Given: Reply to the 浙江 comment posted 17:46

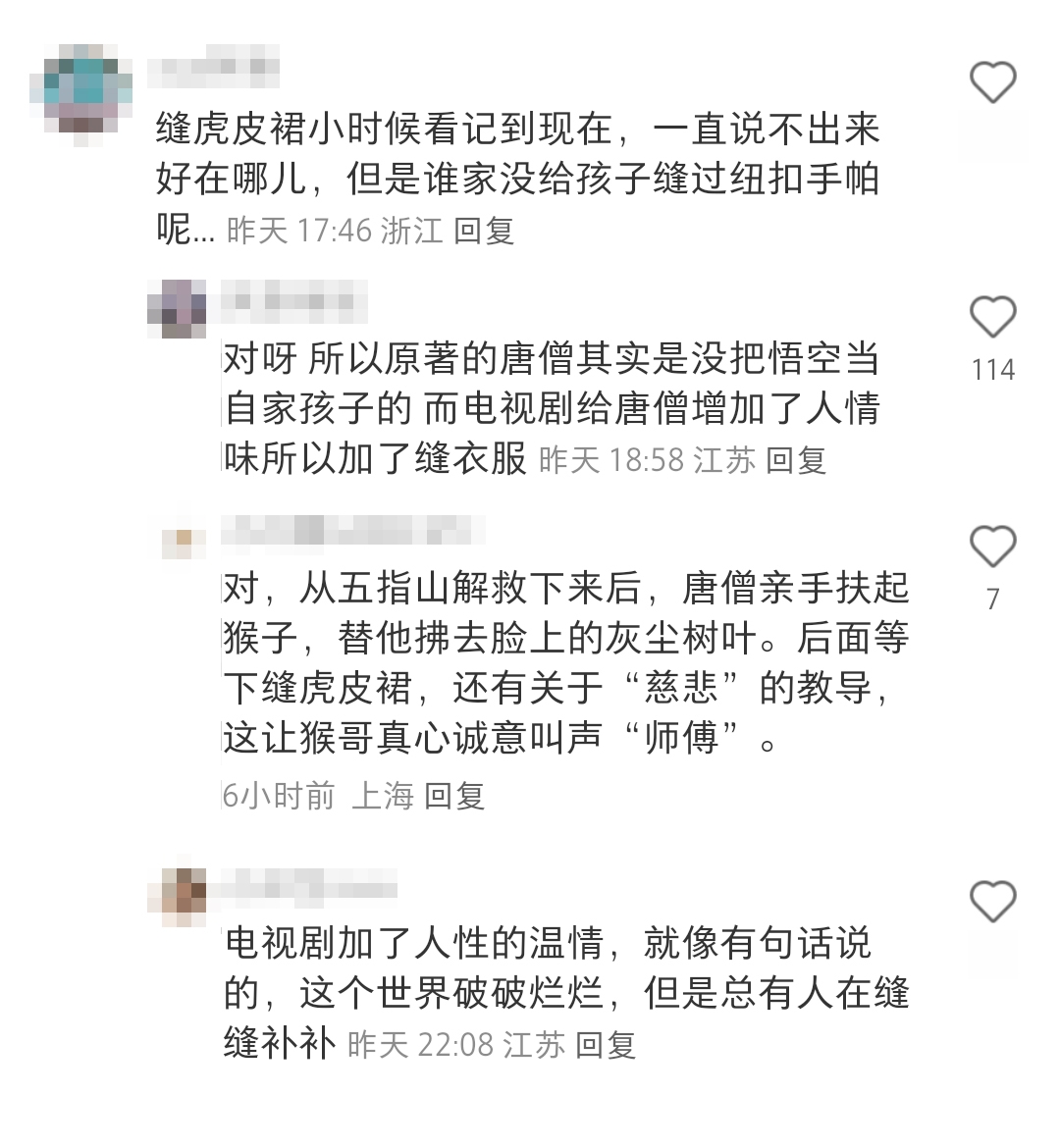Looking at the screenshot, I should [x=484, y=232].
